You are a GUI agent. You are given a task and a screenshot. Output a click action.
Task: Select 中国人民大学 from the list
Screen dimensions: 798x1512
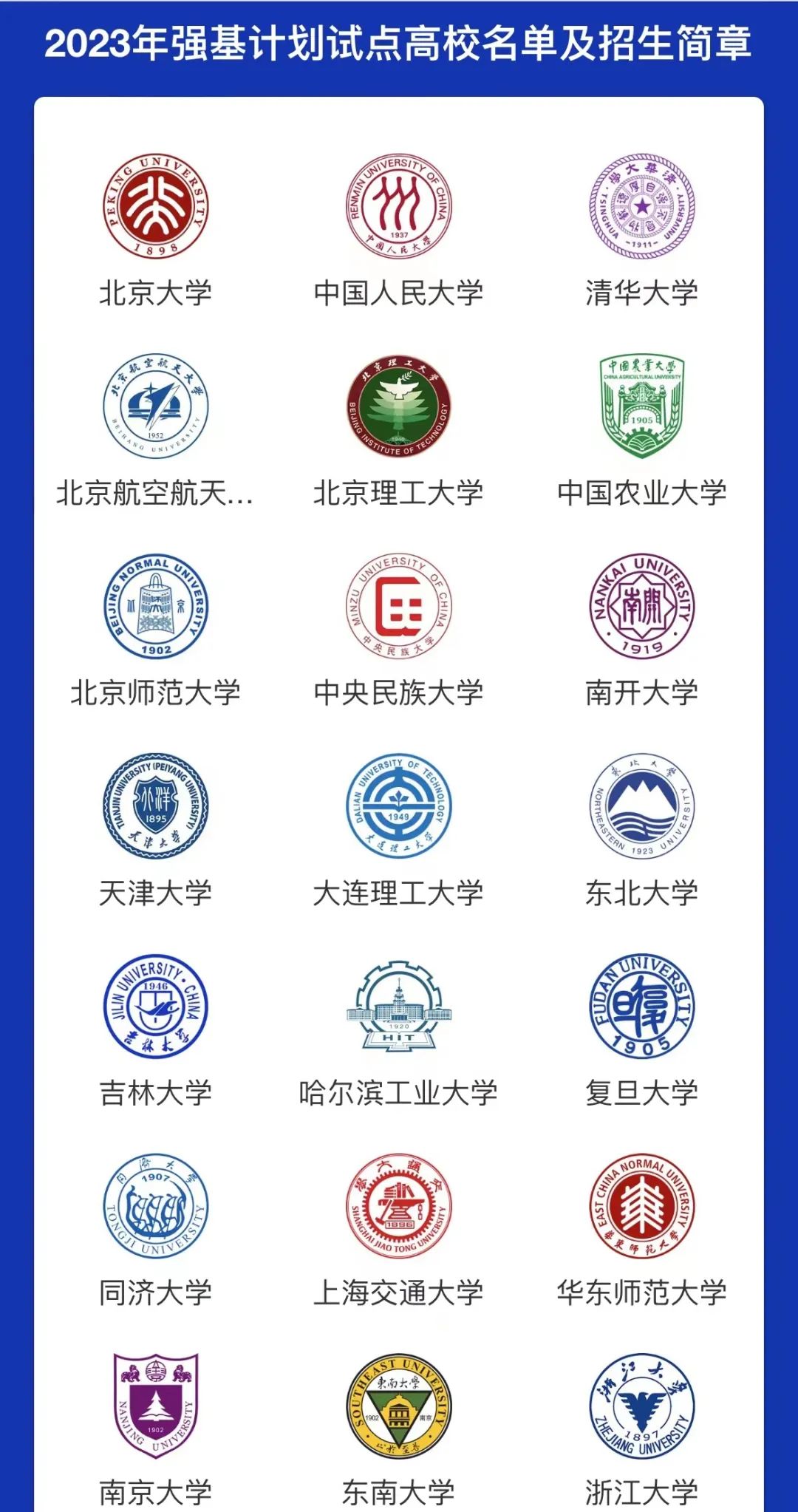pyautogui.click(x=399, y=208)
